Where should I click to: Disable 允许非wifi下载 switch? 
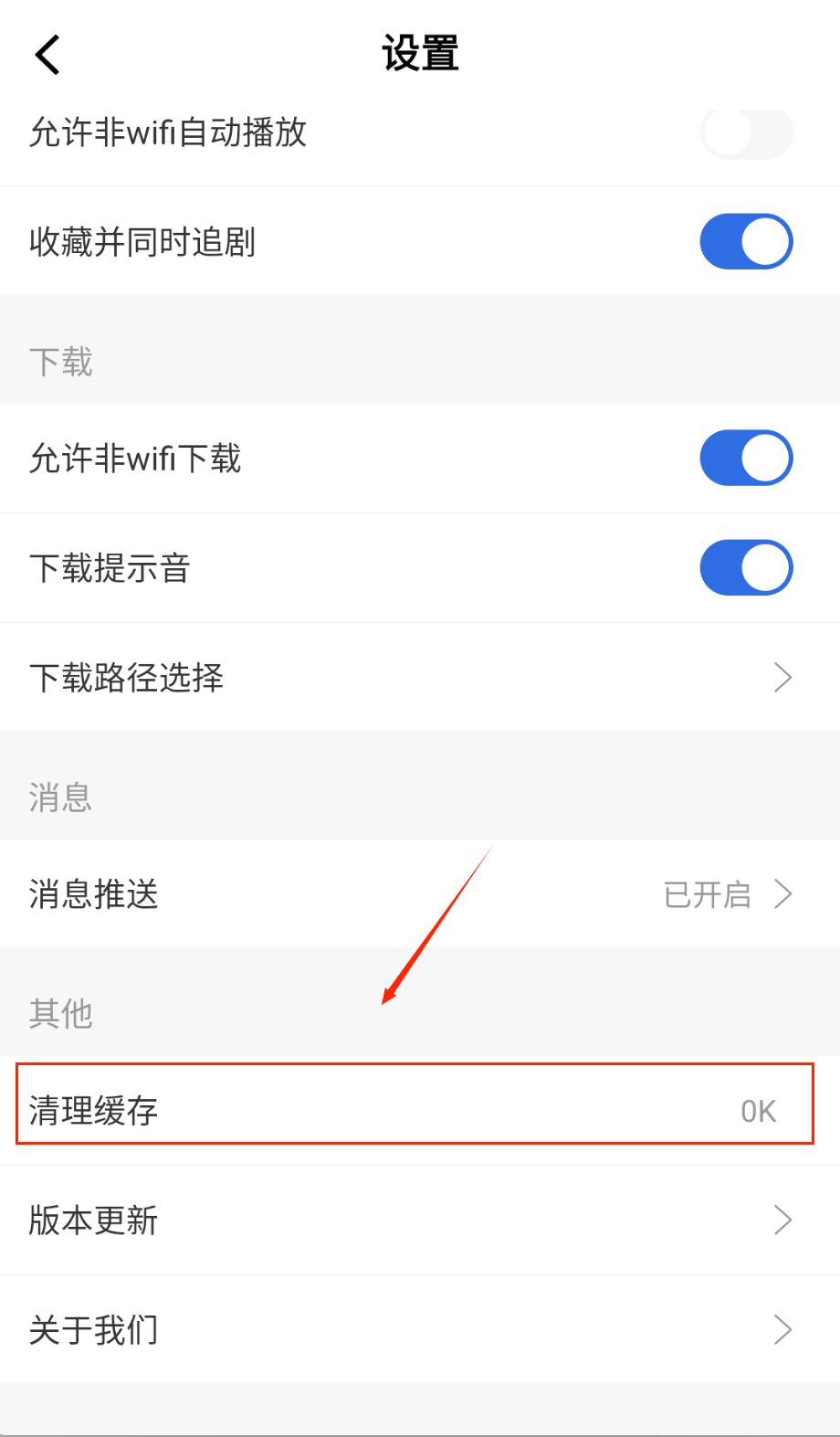pos(745,458)
